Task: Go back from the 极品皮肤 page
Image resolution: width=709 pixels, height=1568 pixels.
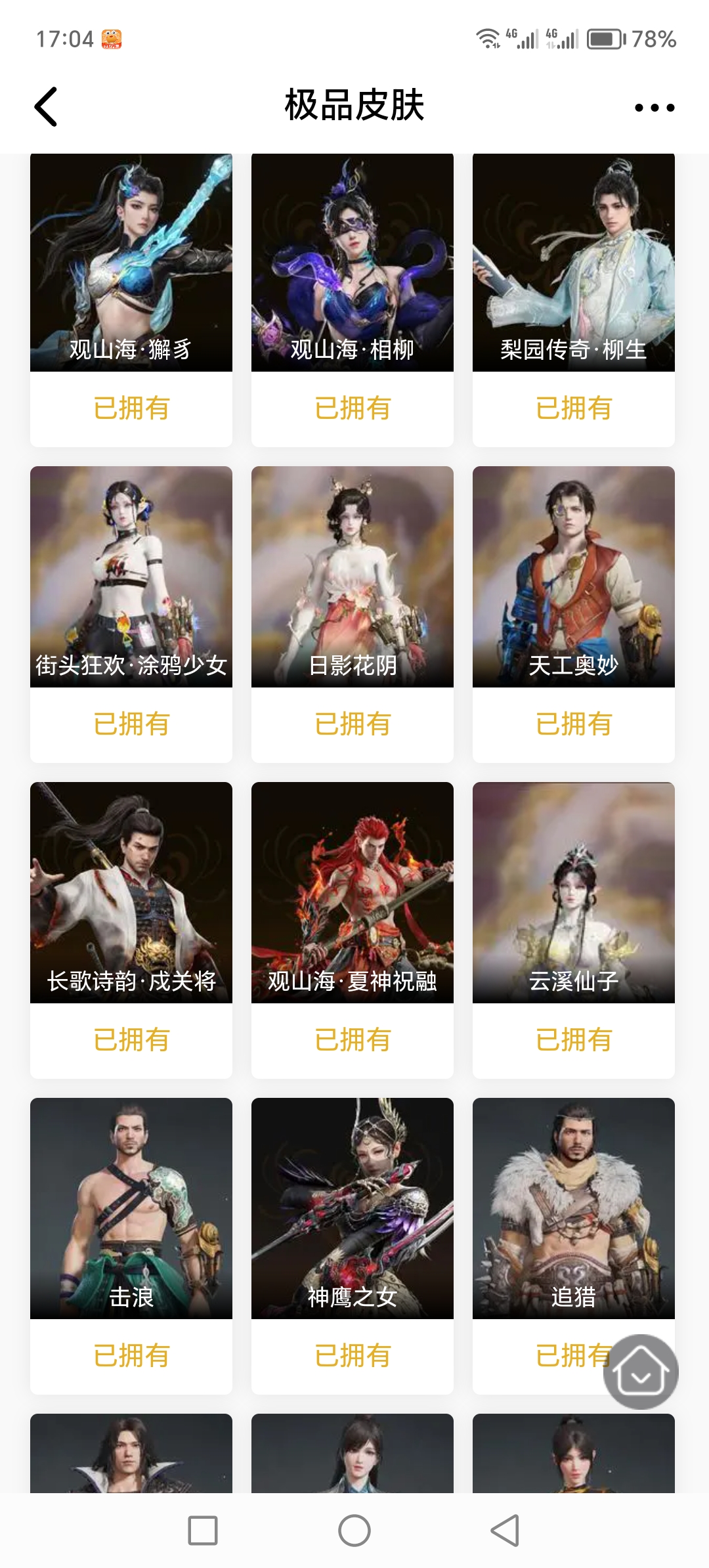Action: tap(46, 106)
